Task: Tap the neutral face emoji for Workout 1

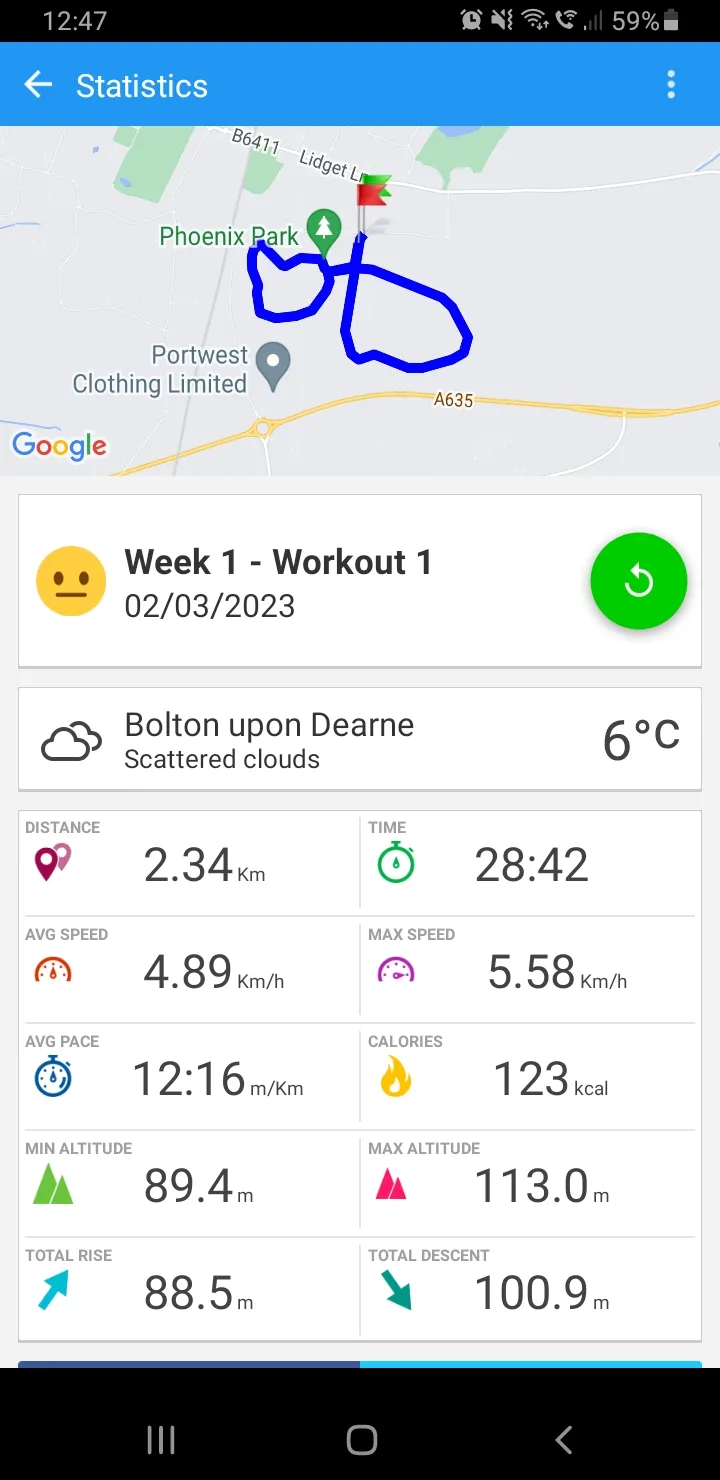Action: tap(71, 580)
